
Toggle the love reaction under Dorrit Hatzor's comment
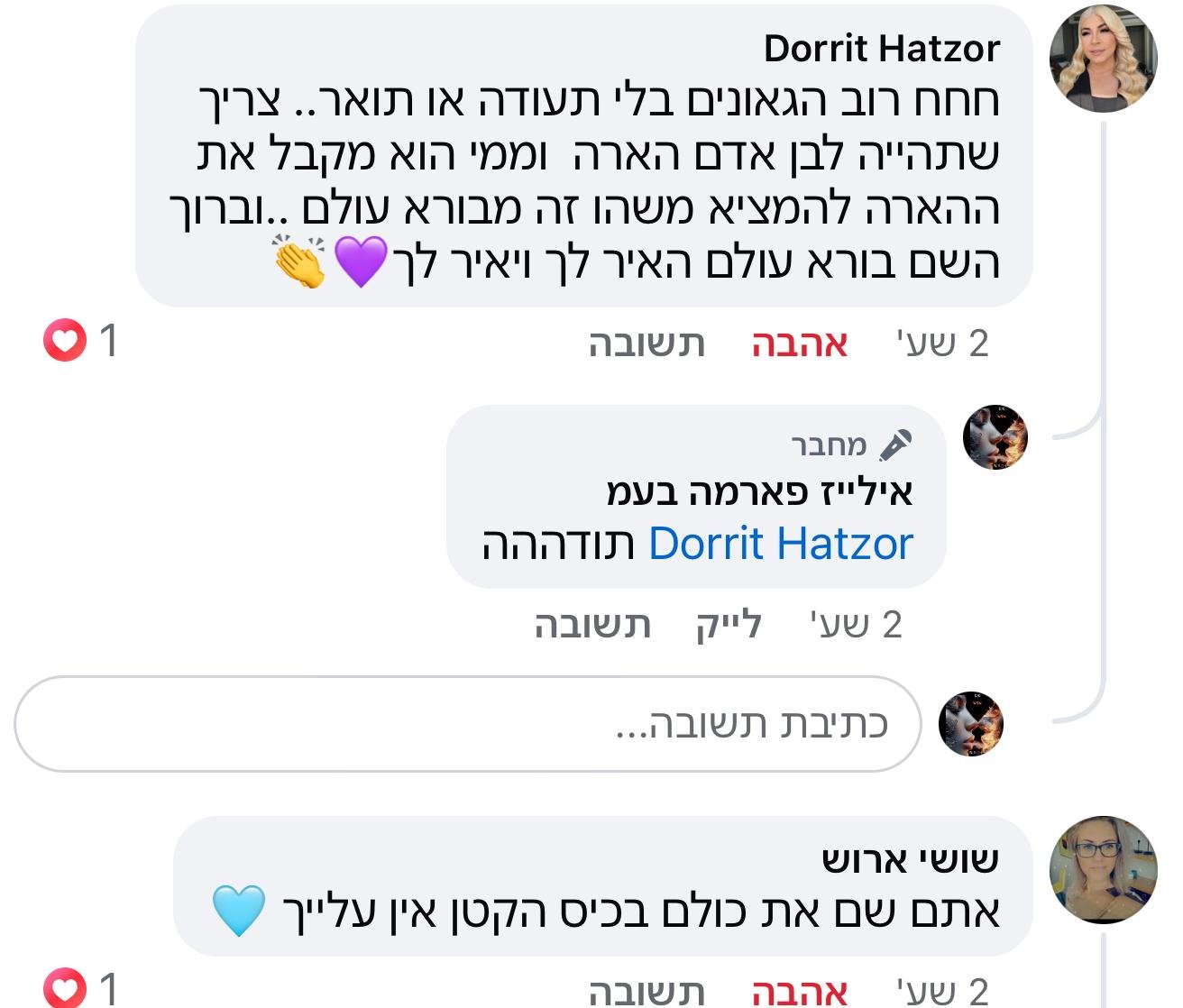(x=799, y=344)
